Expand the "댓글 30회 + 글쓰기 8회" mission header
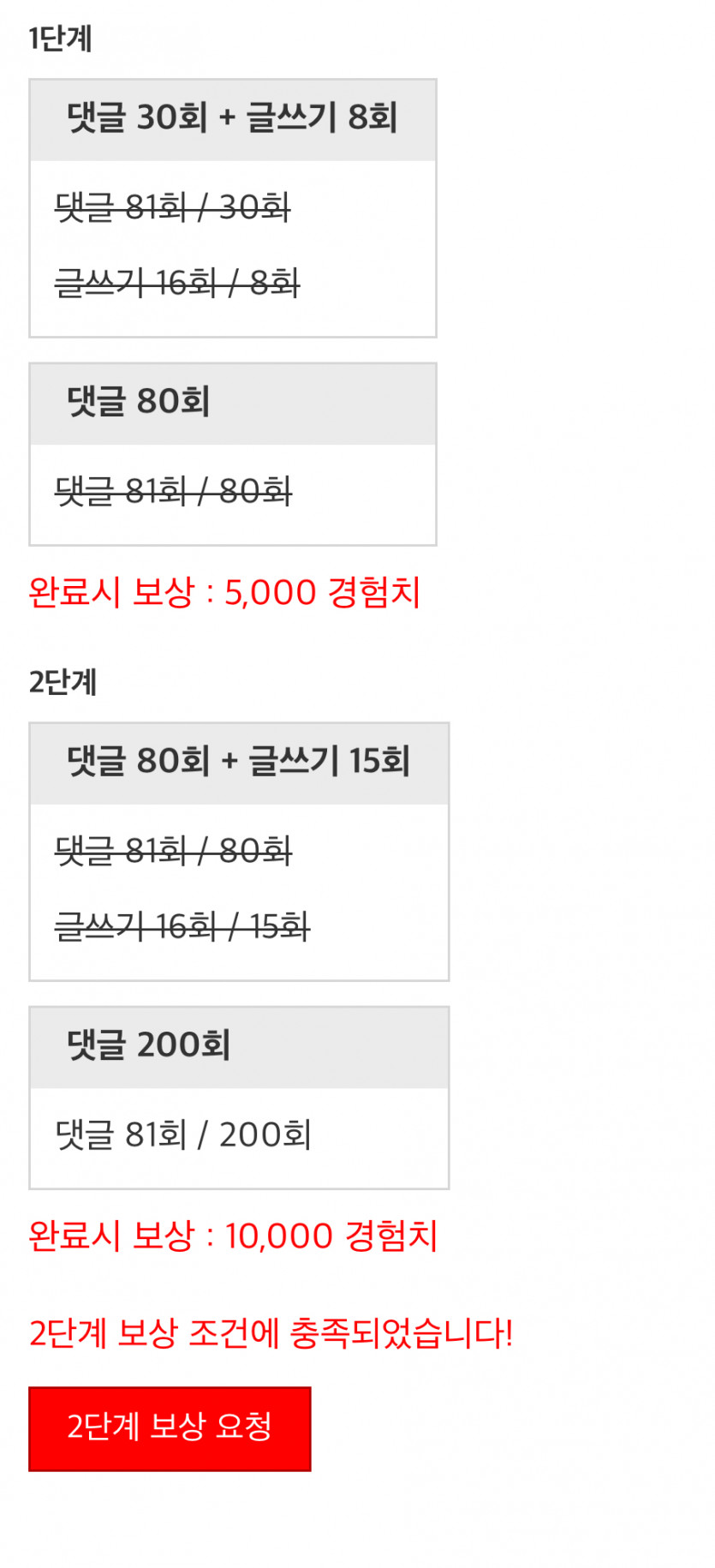The image size is (715, 1568). 233,118
